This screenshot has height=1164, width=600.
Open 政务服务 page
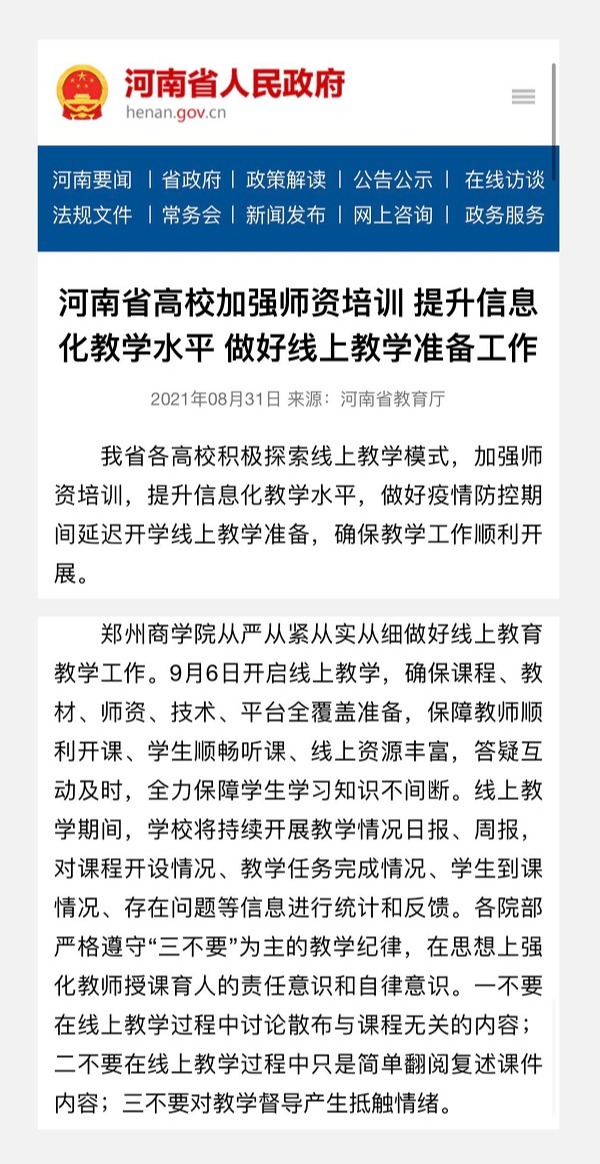click(505, 215)
